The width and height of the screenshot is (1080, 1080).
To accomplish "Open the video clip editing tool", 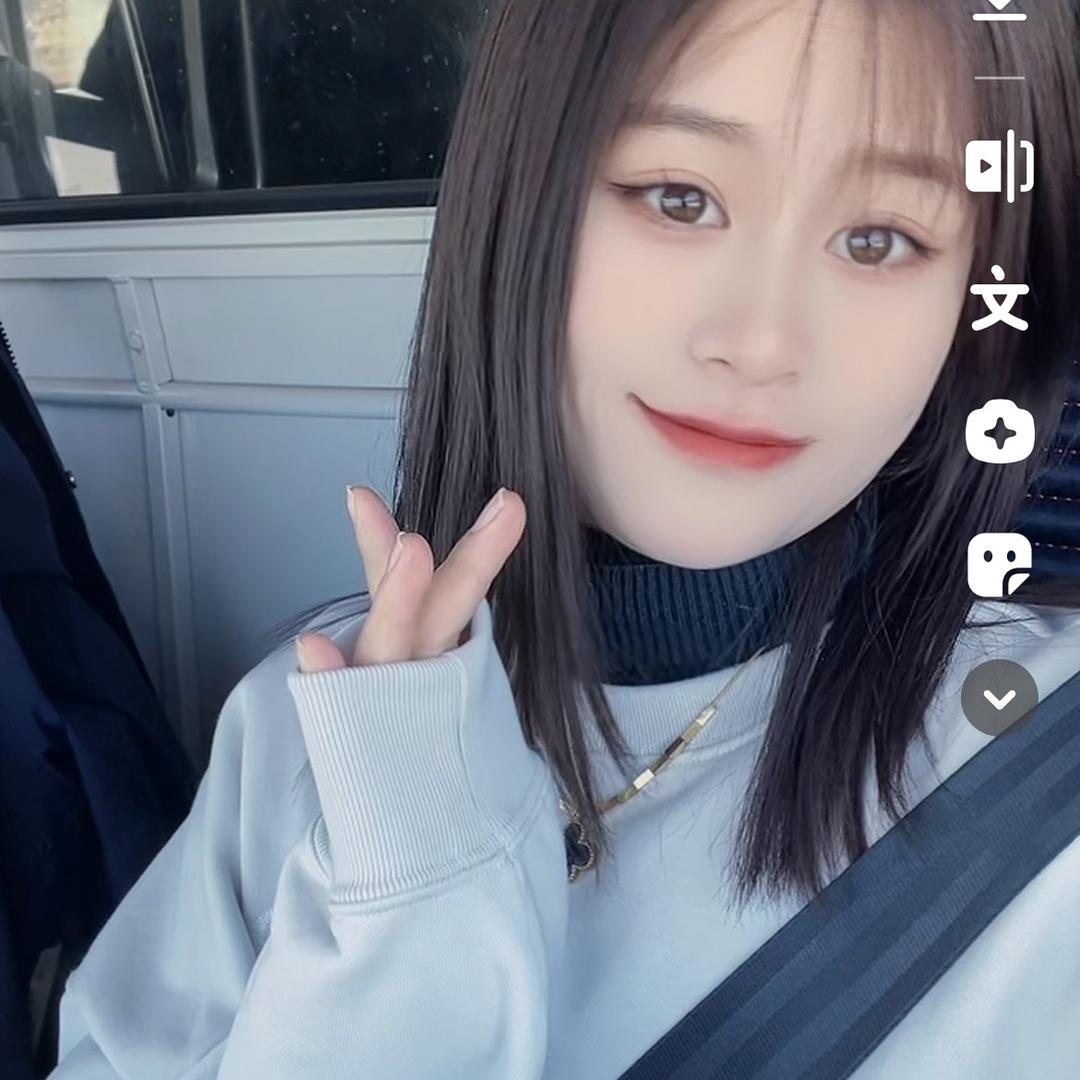I will (x=999, y=166).
